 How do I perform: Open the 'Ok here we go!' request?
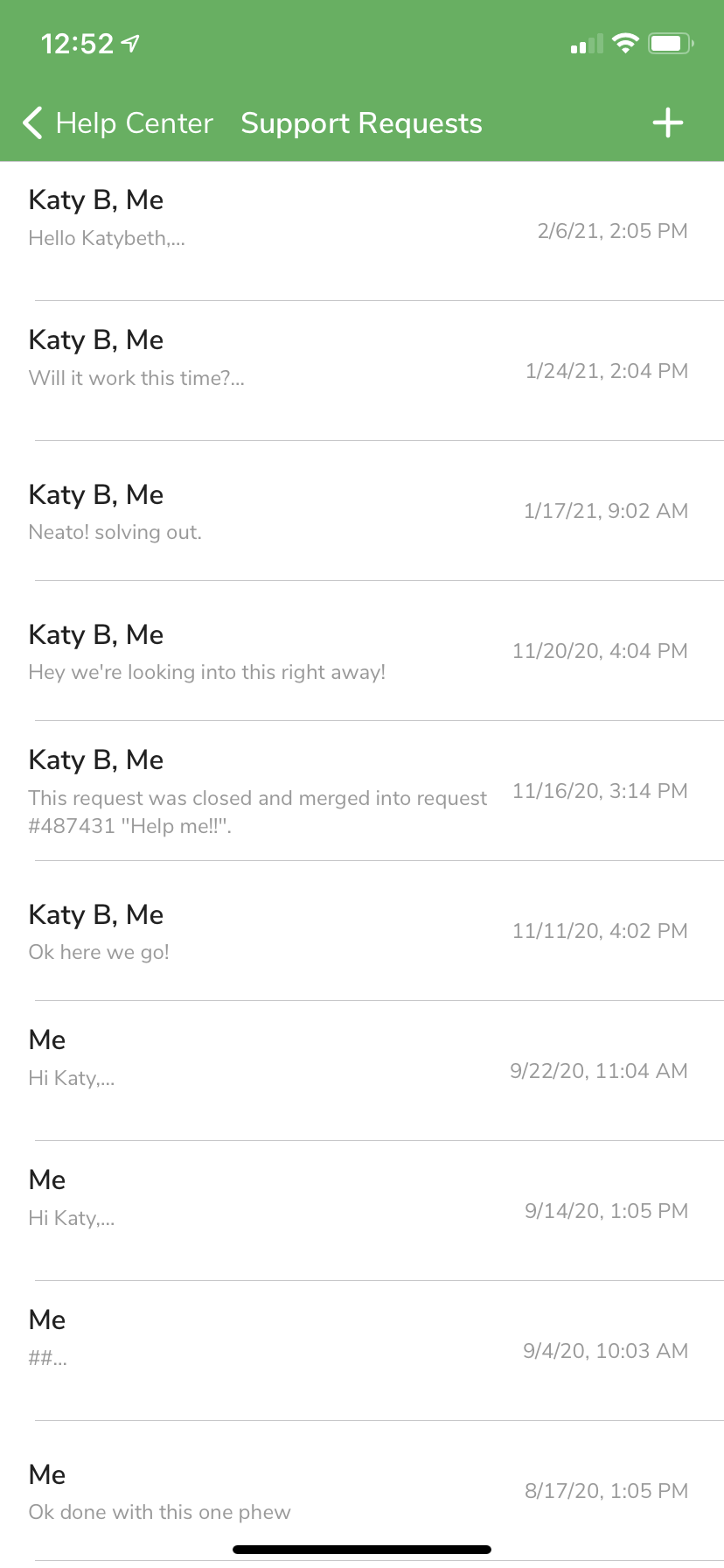tap(362, 931)
